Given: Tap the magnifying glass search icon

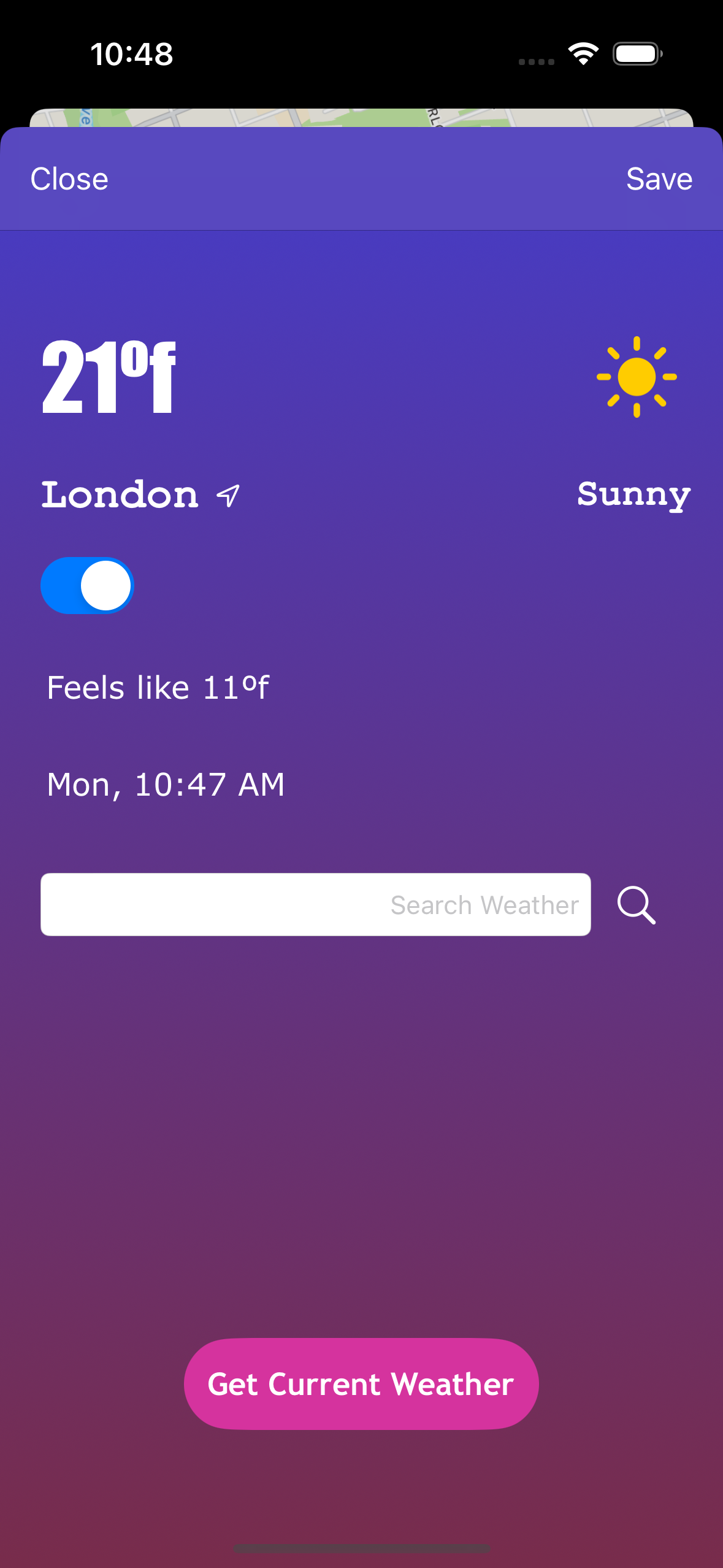Looking at the screenshot, I should coord(636,904).
